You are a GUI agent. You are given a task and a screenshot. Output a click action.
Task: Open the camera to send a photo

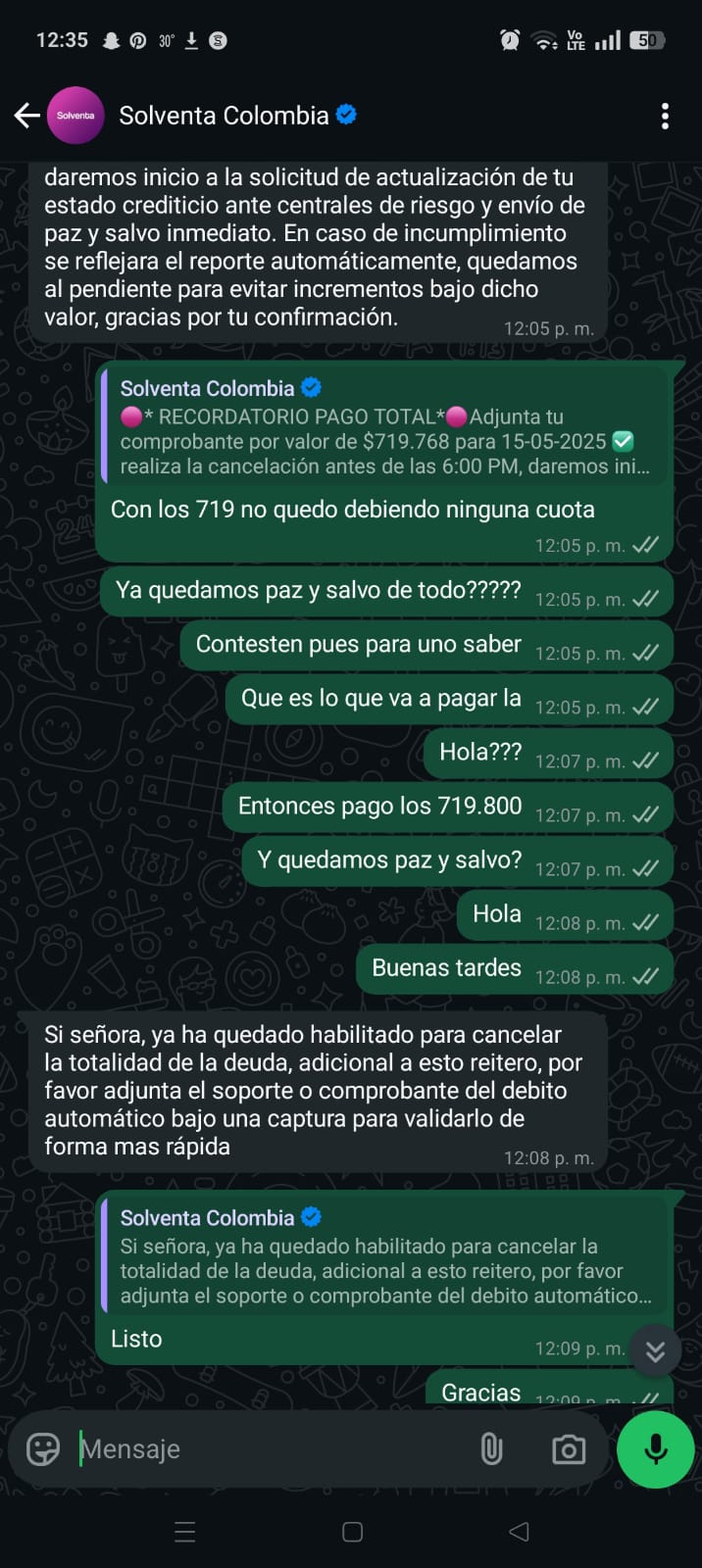click(569, 1448)
